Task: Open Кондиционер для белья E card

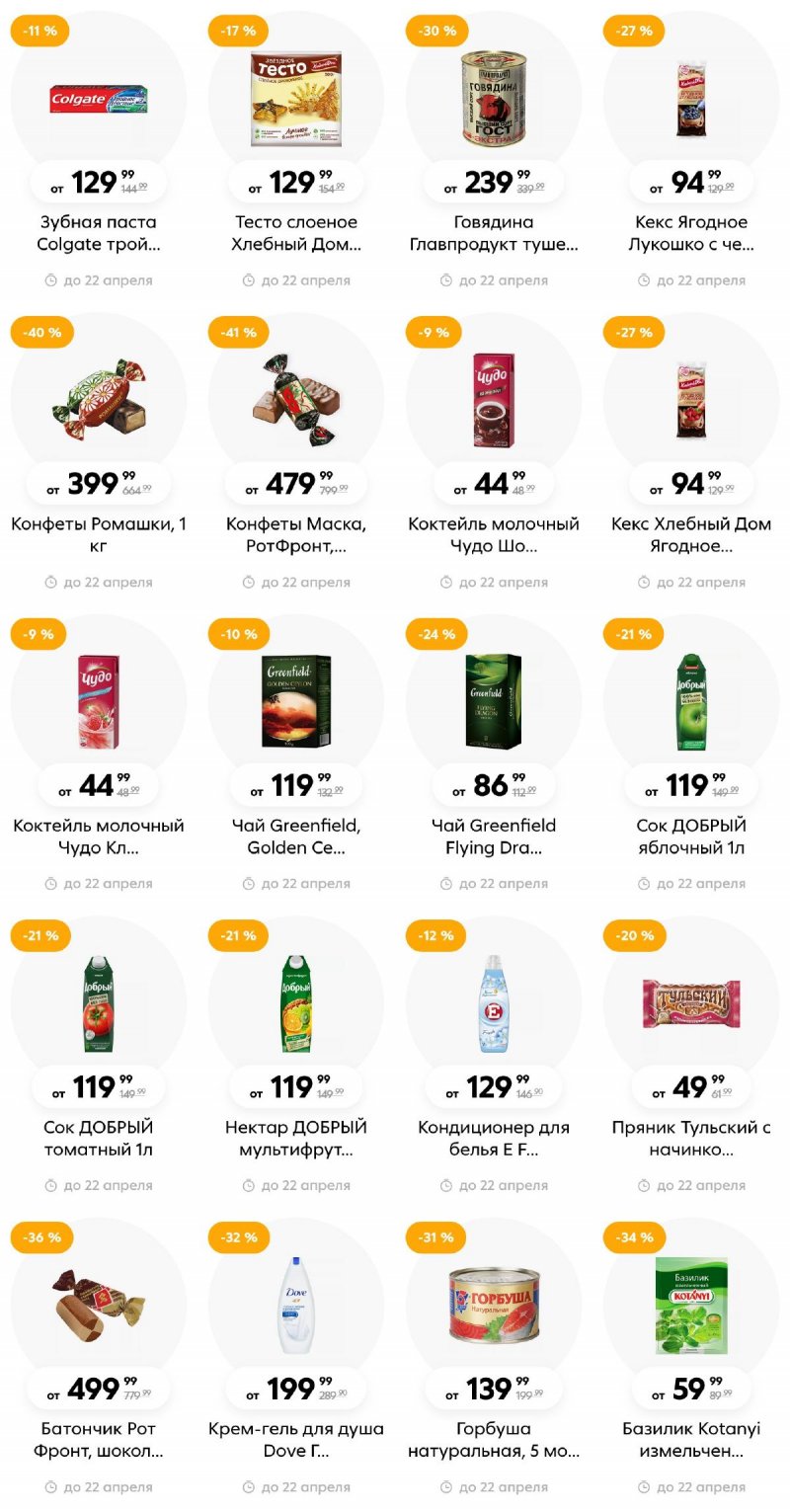Action: pos(494,1003)
